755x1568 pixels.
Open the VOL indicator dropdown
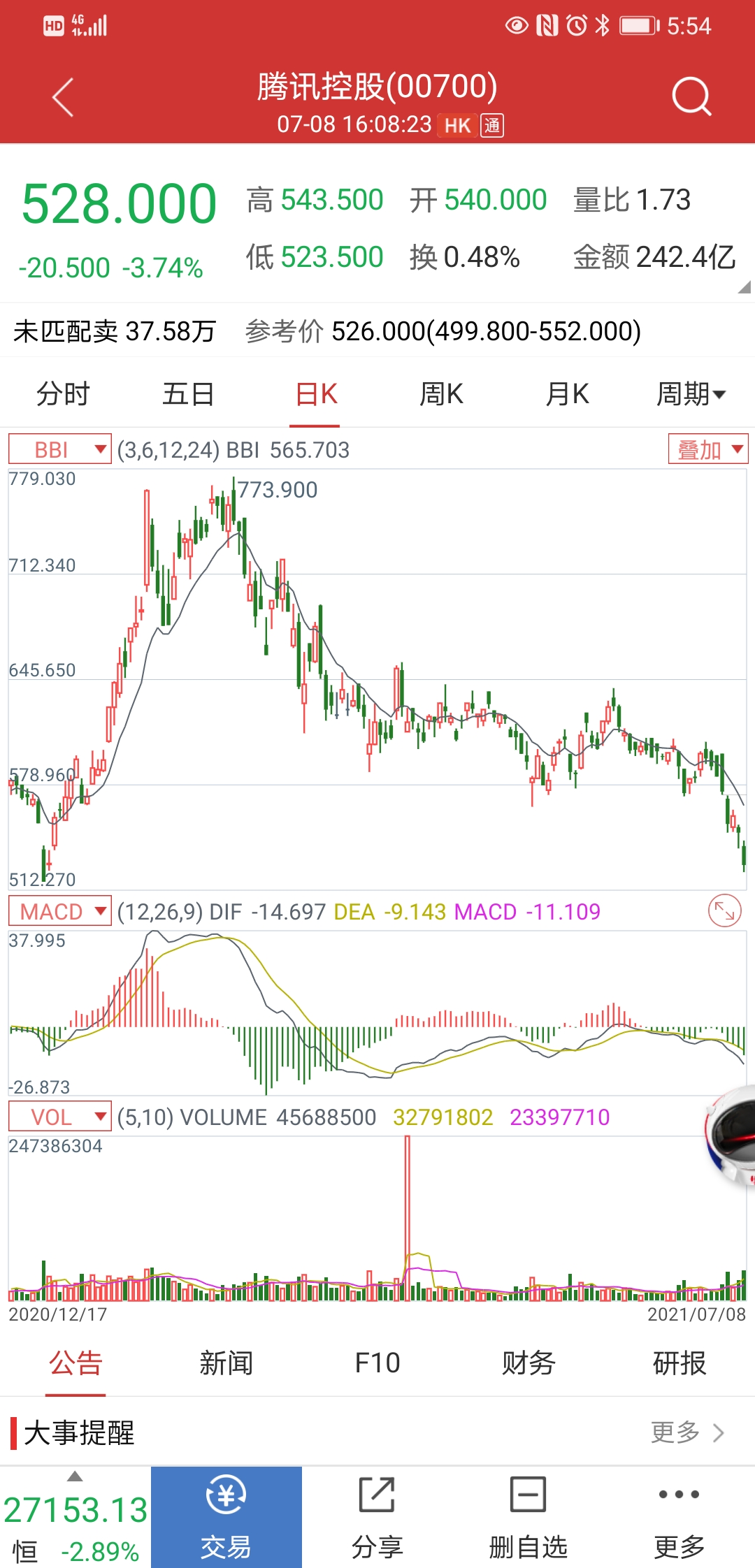tap(60, 1117)
